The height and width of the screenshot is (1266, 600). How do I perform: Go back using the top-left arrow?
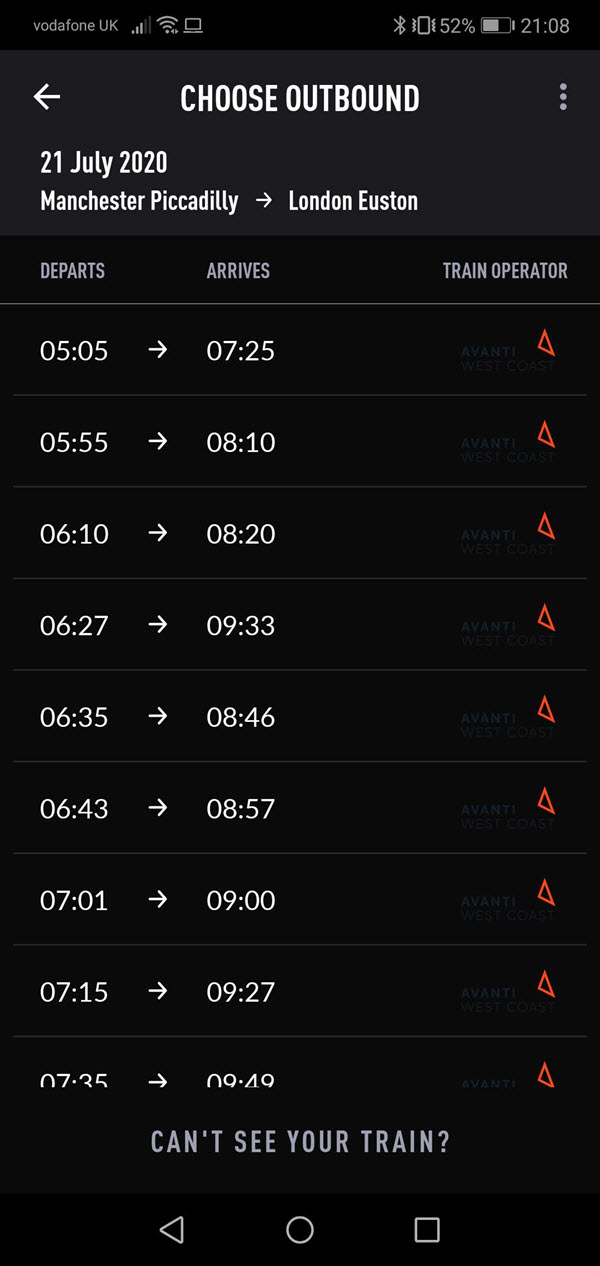pos(47,97)
